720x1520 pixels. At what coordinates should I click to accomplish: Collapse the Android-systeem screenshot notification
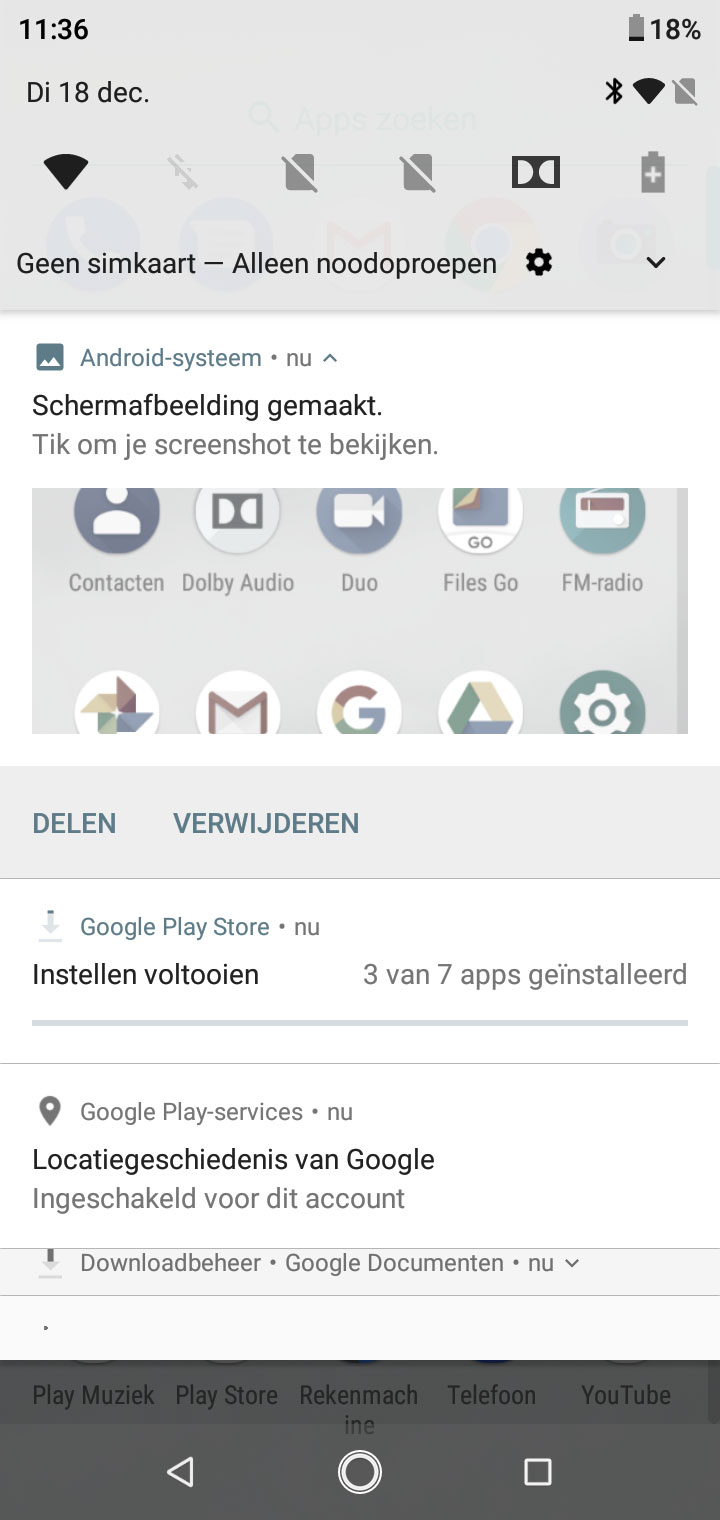pos(331,358)
